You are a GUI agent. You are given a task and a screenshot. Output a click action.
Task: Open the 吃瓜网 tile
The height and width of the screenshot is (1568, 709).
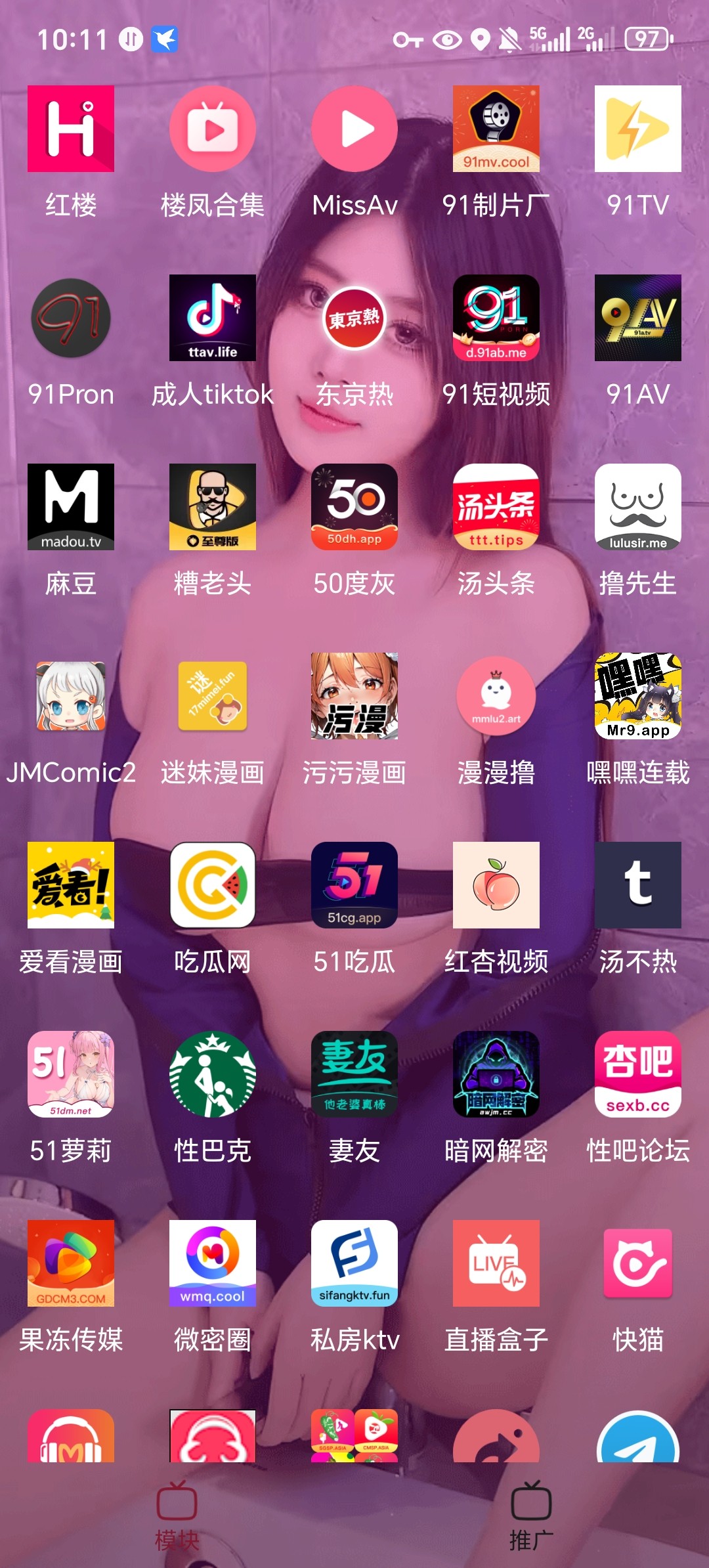pyautogui.click(x=213, y=886)
